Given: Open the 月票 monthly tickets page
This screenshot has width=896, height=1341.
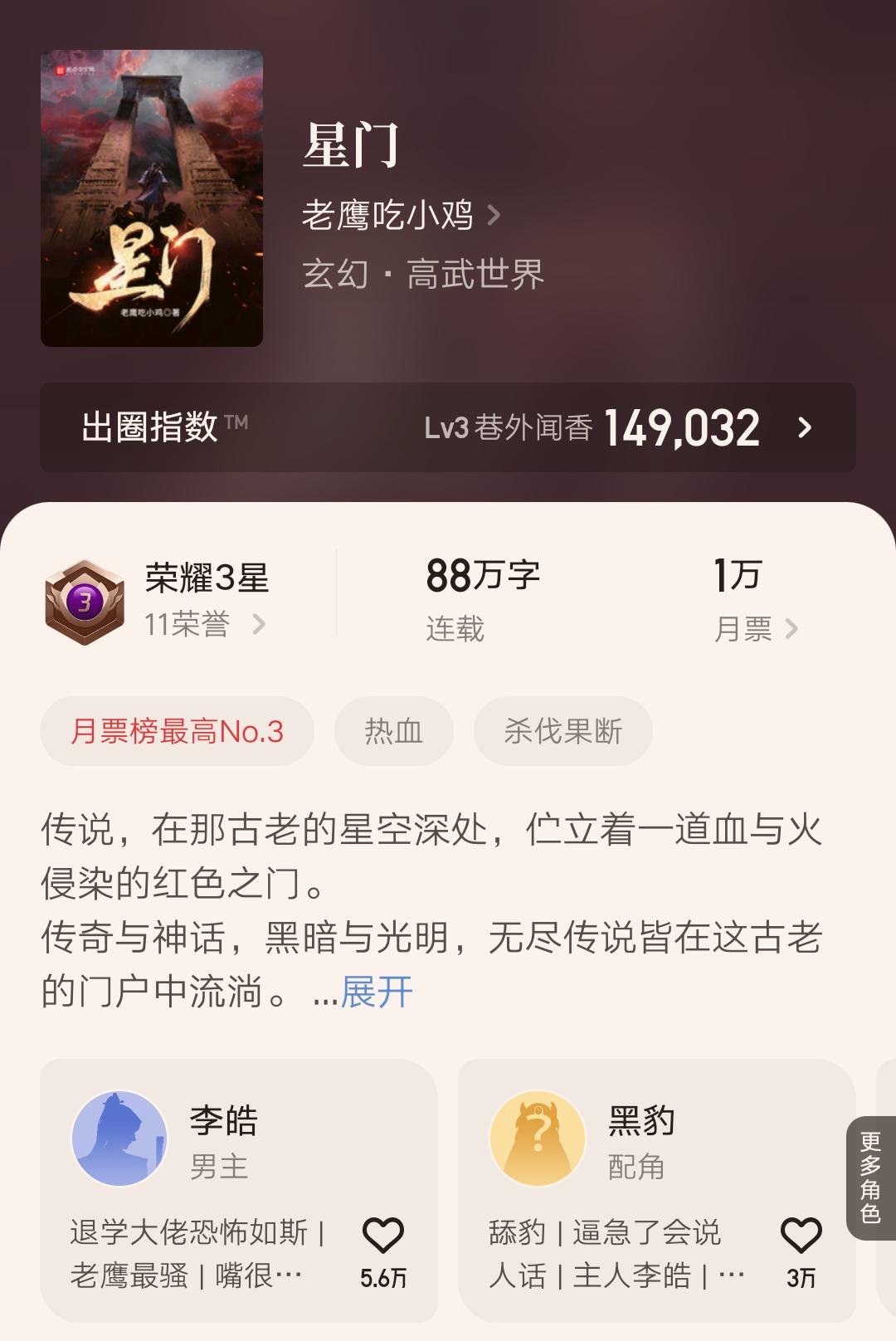Looking at the screenshot, I should [754, 629].
